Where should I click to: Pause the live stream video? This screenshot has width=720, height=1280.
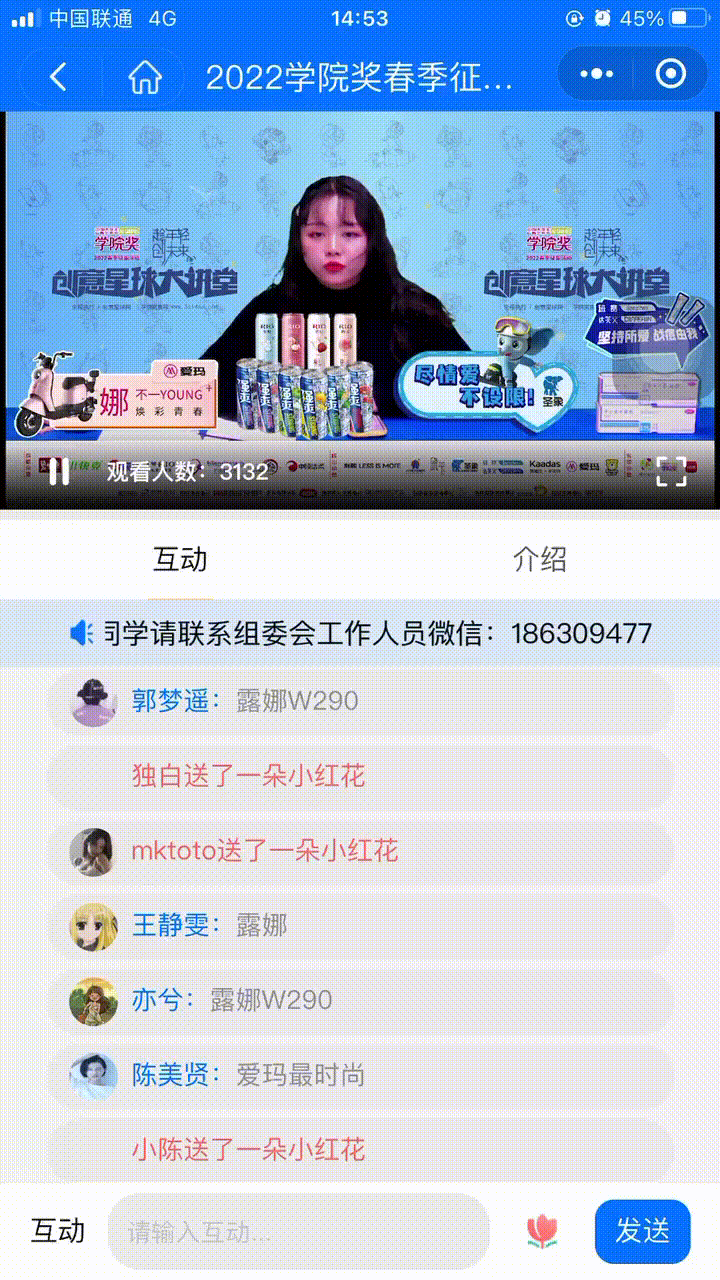pos(59,471)
